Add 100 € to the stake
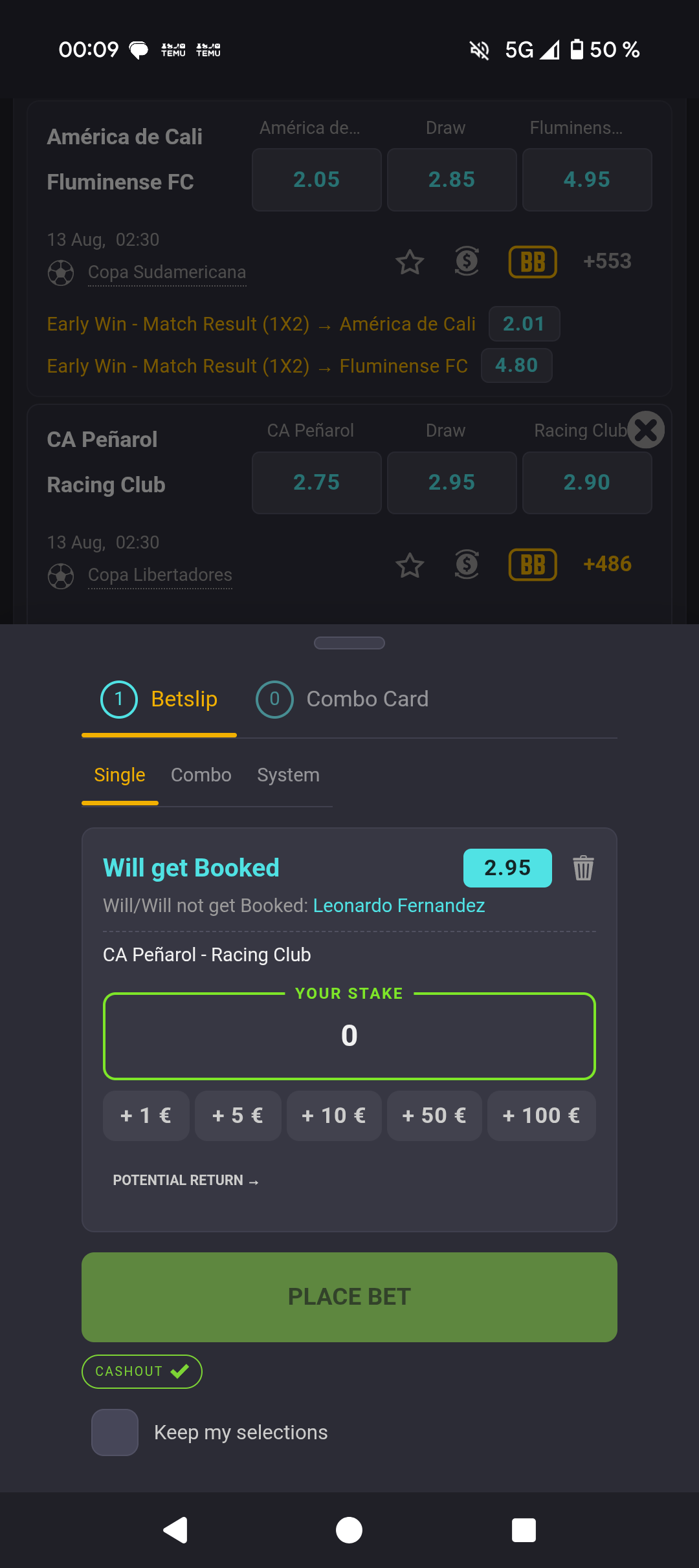This screenshot has height=1568, width=699. click(x=541, y=1116)
